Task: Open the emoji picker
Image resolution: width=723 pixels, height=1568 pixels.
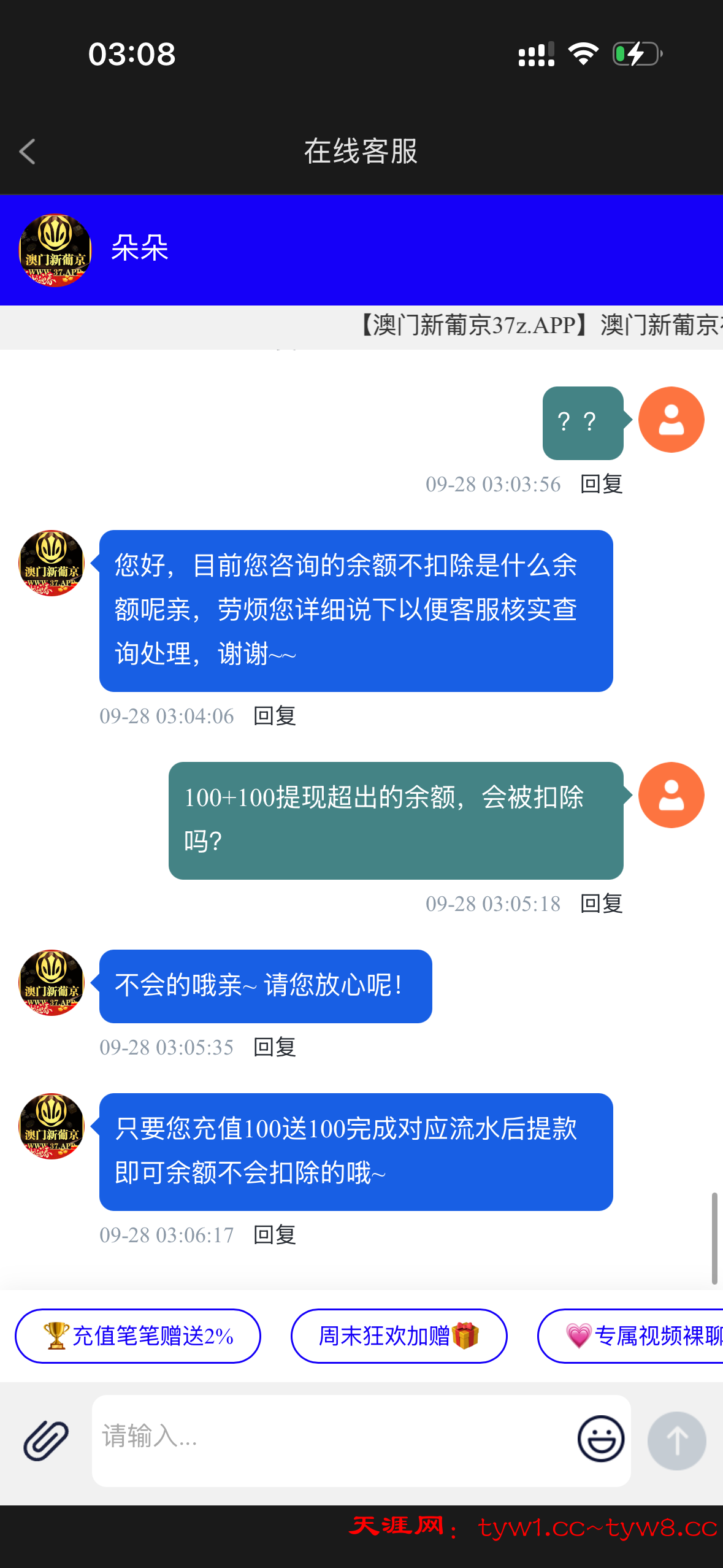Action: [600, 1439]
